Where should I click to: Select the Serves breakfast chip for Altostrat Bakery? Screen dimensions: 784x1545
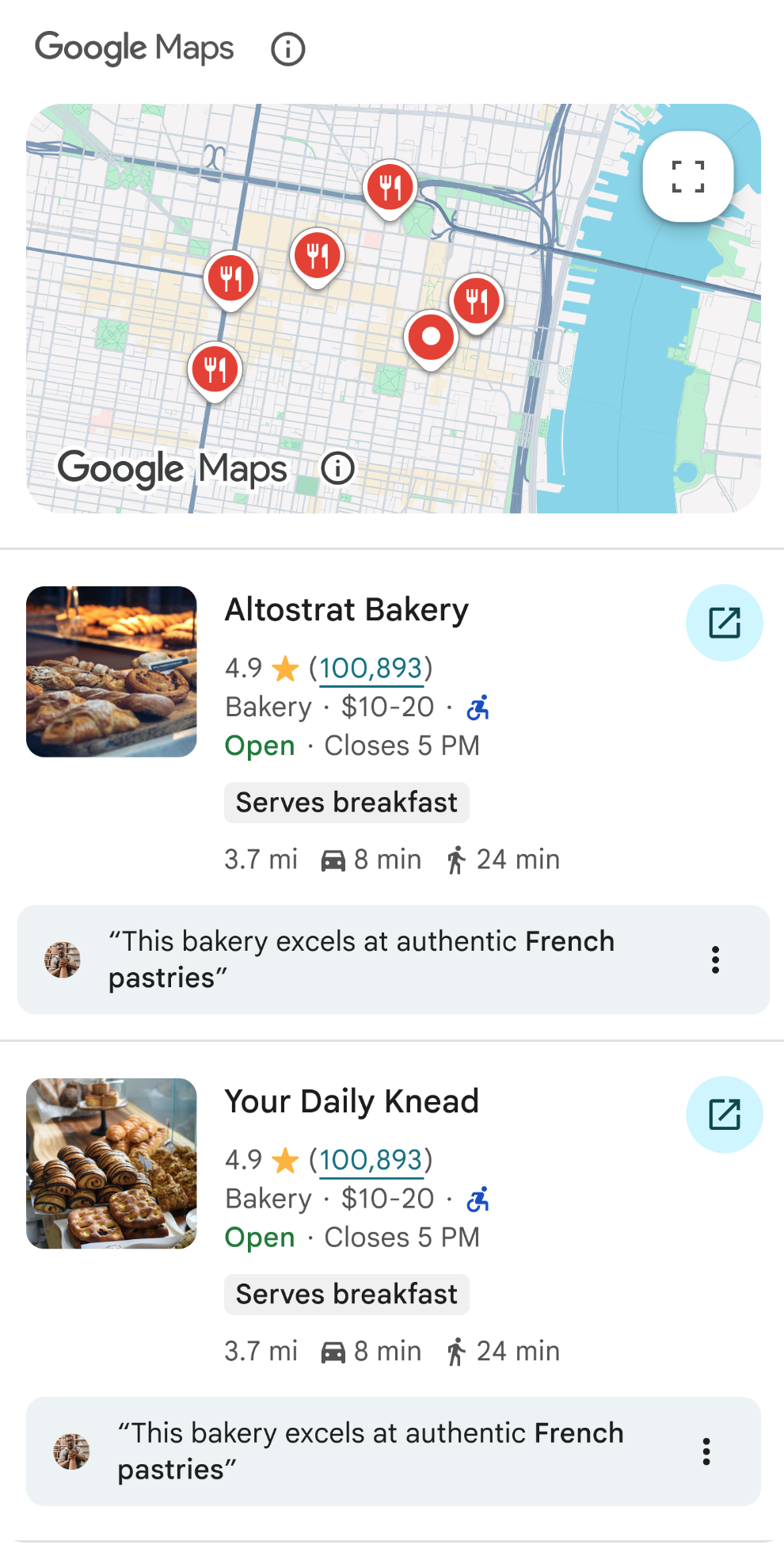coord(346,803)
